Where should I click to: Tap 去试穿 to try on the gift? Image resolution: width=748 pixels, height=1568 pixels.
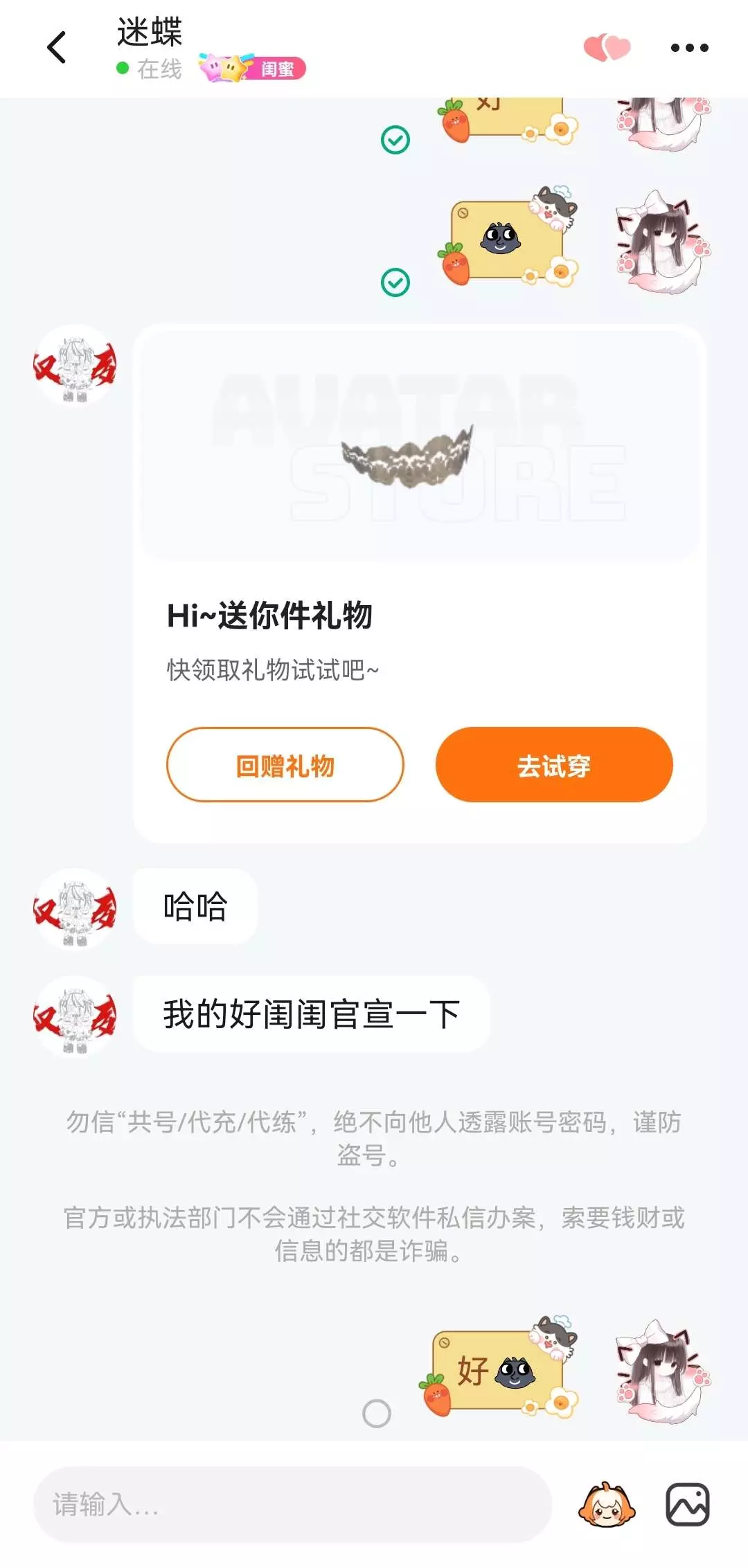[x=554, y=765]
